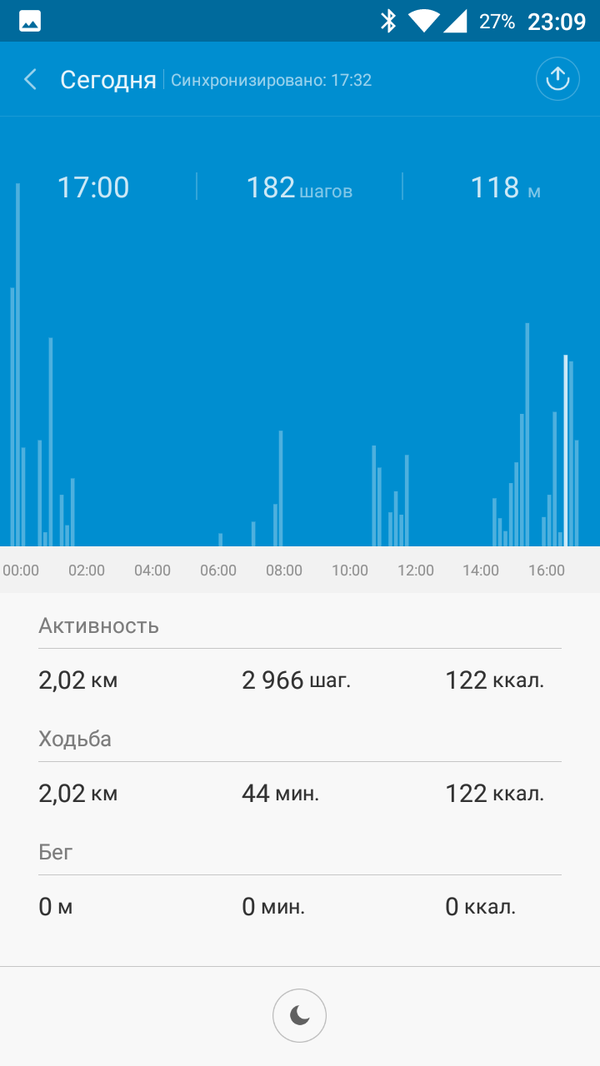The image size is (600, 1066).
Task: Go back using the arrow icon
Action: click(31, 80)
